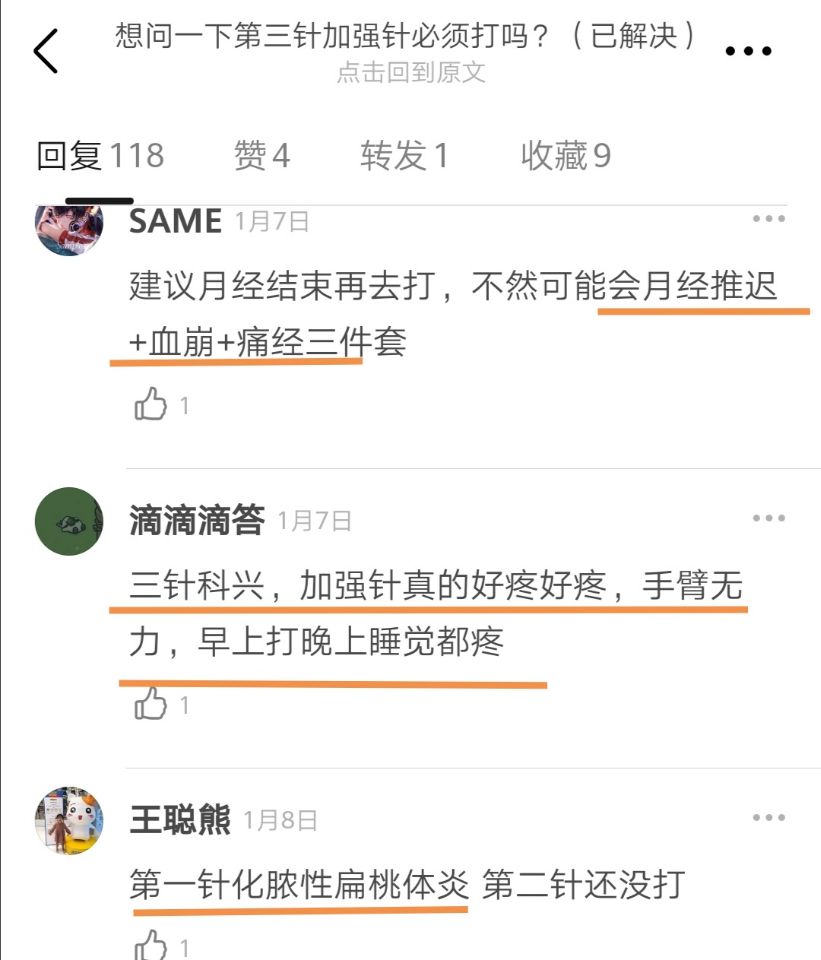Like SAME's reply
The height and width of the screenshot is (960, 821).
[x=152, y=405]
